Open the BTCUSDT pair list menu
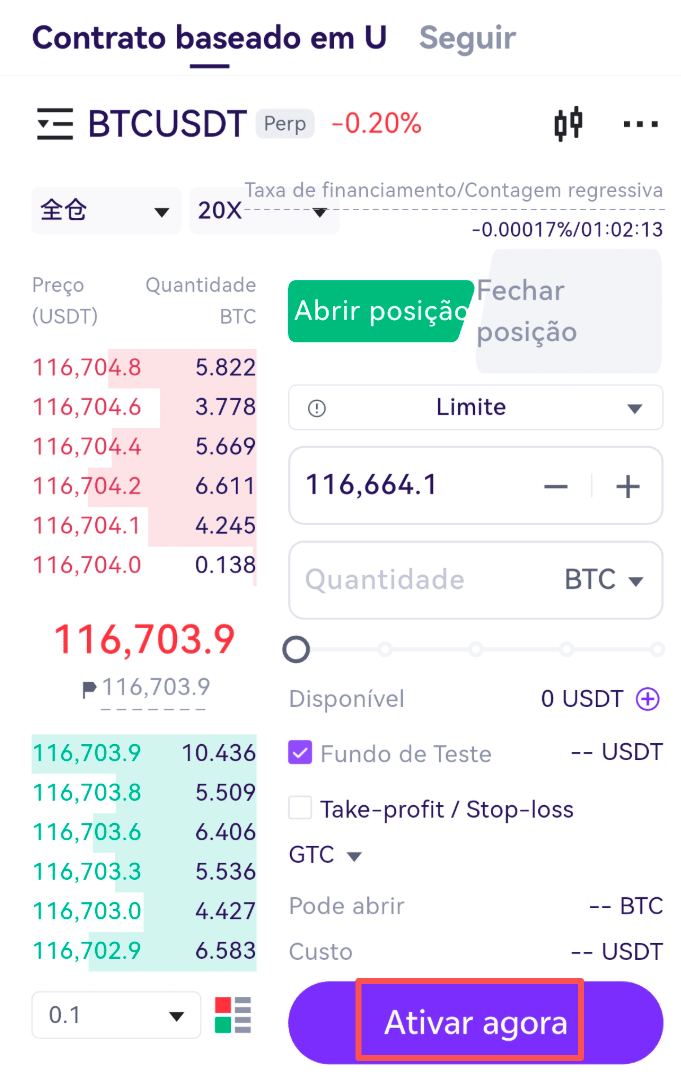Screen dimensions: 681x1077 point(55,124)
